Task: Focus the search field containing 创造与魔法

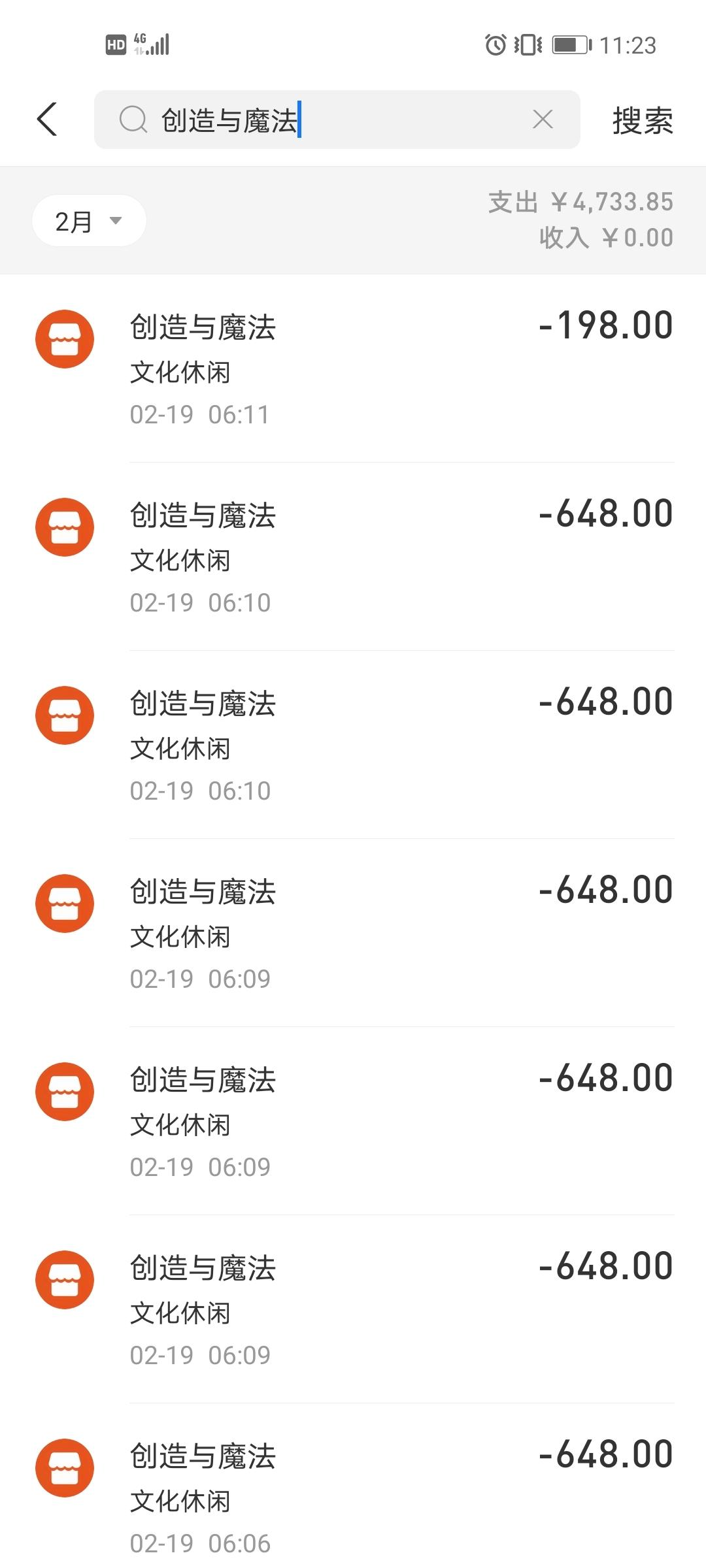Action: click(x=337, y=120)
